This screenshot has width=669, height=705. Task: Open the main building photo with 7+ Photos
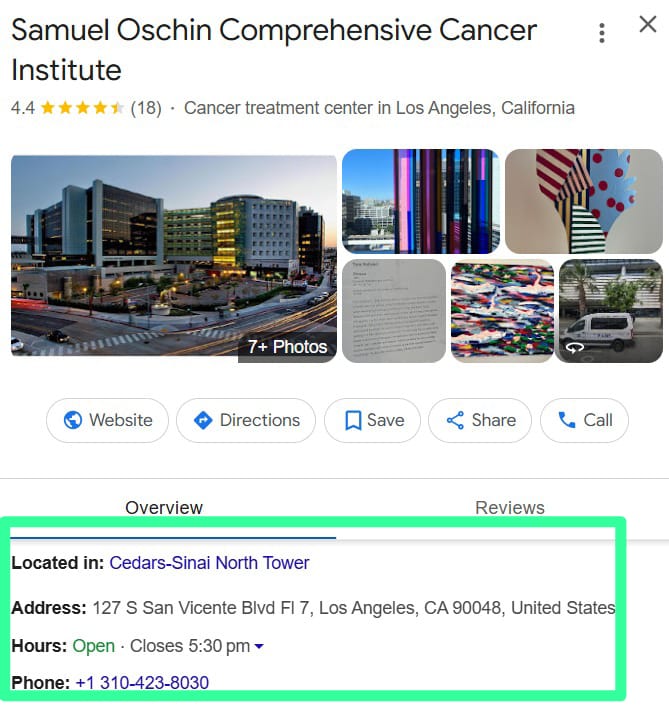tap(174, 256)
